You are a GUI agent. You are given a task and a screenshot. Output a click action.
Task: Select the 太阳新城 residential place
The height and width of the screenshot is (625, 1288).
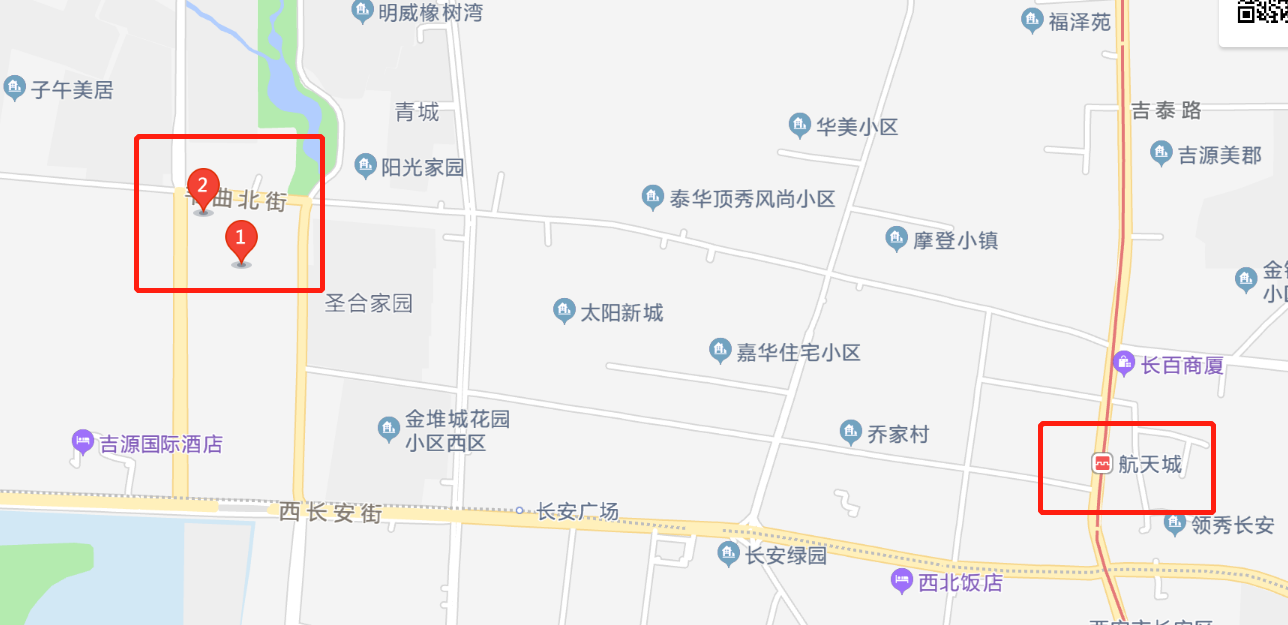click(x=564, y=311)
